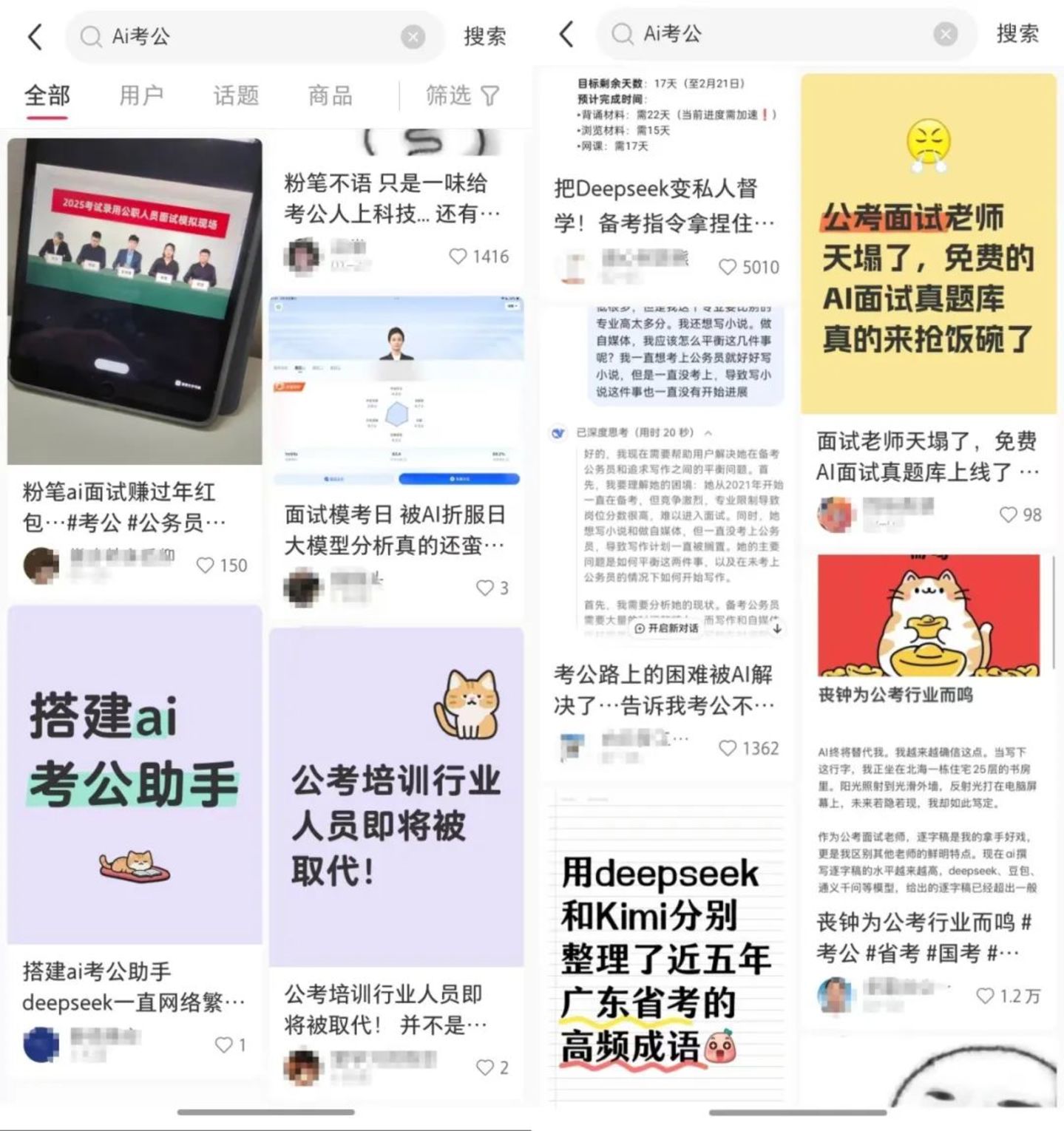This screenshot has width=1064, height=1131.
Task: Like the 粉笔不语 post with 1416 likes
Action: 458,257
